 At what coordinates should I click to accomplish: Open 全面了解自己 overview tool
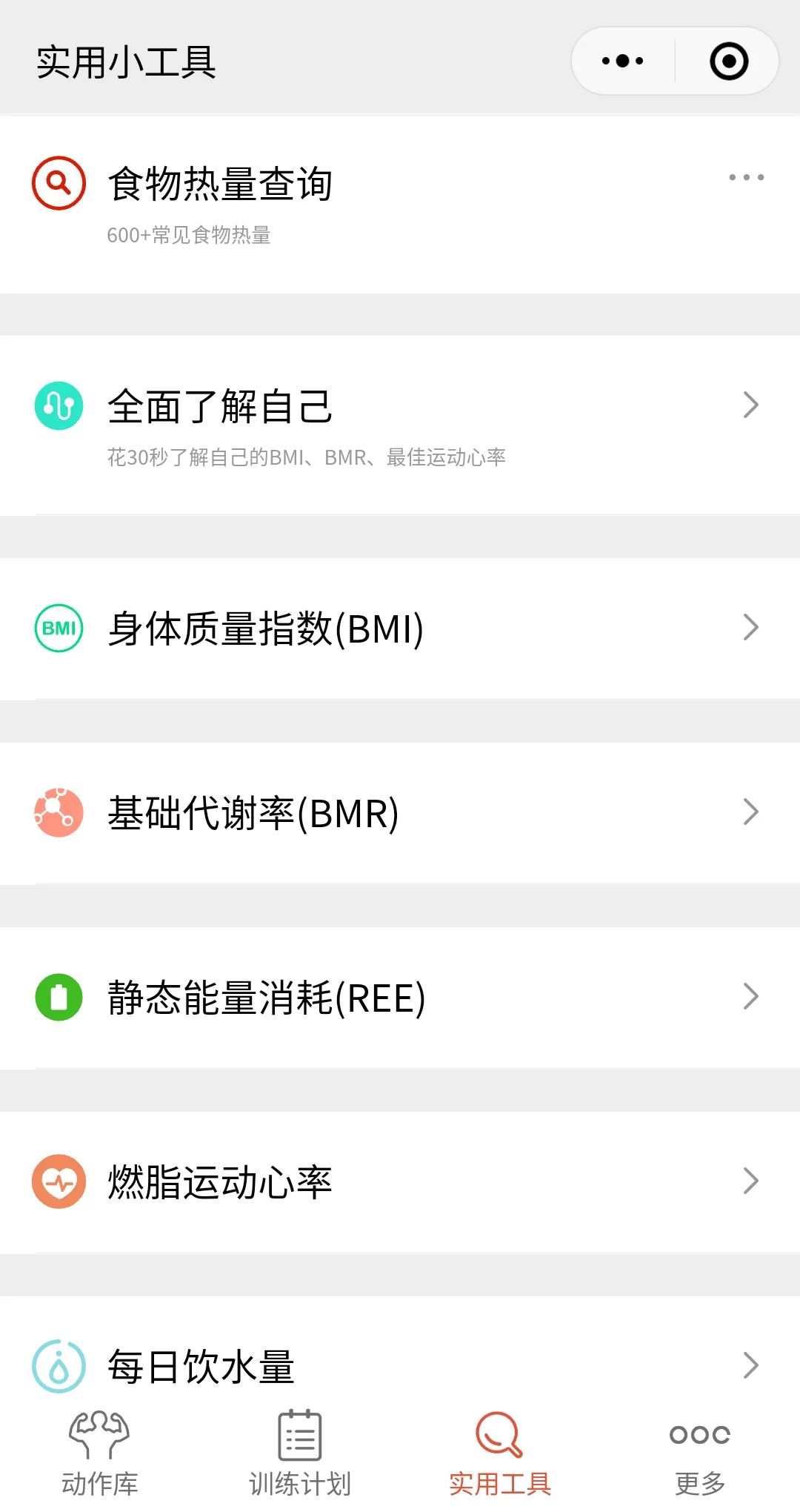[221, 406]
